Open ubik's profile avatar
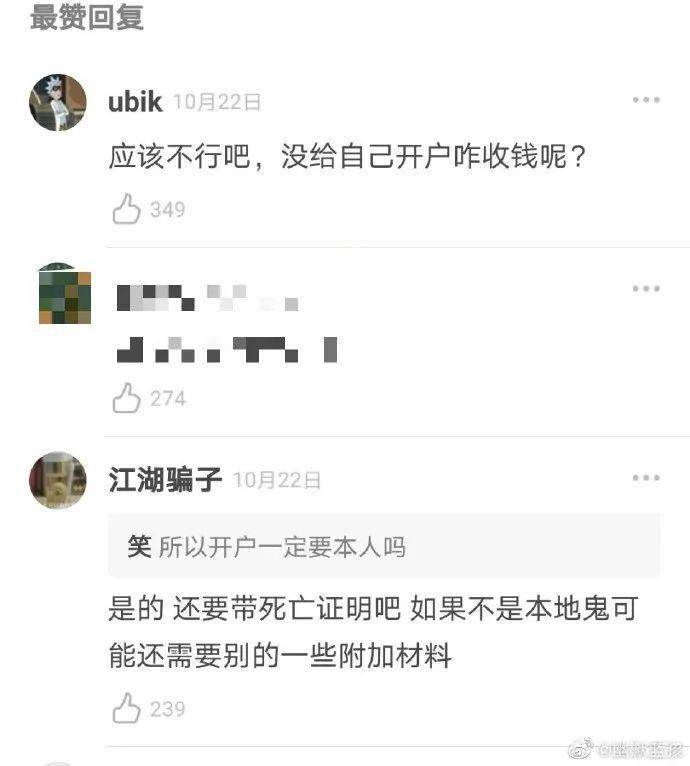690x766 pixels. pyautogui.click(x=58, y=102)
